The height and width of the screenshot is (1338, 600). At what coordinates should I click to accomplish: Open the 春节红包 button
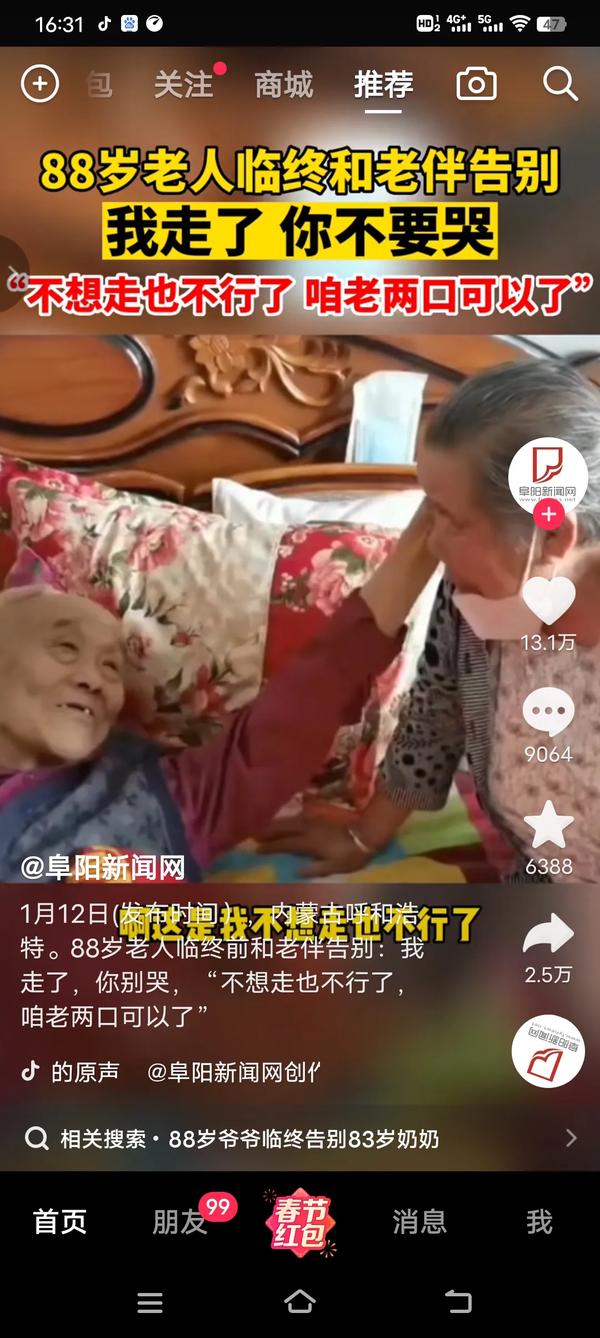299,1221
